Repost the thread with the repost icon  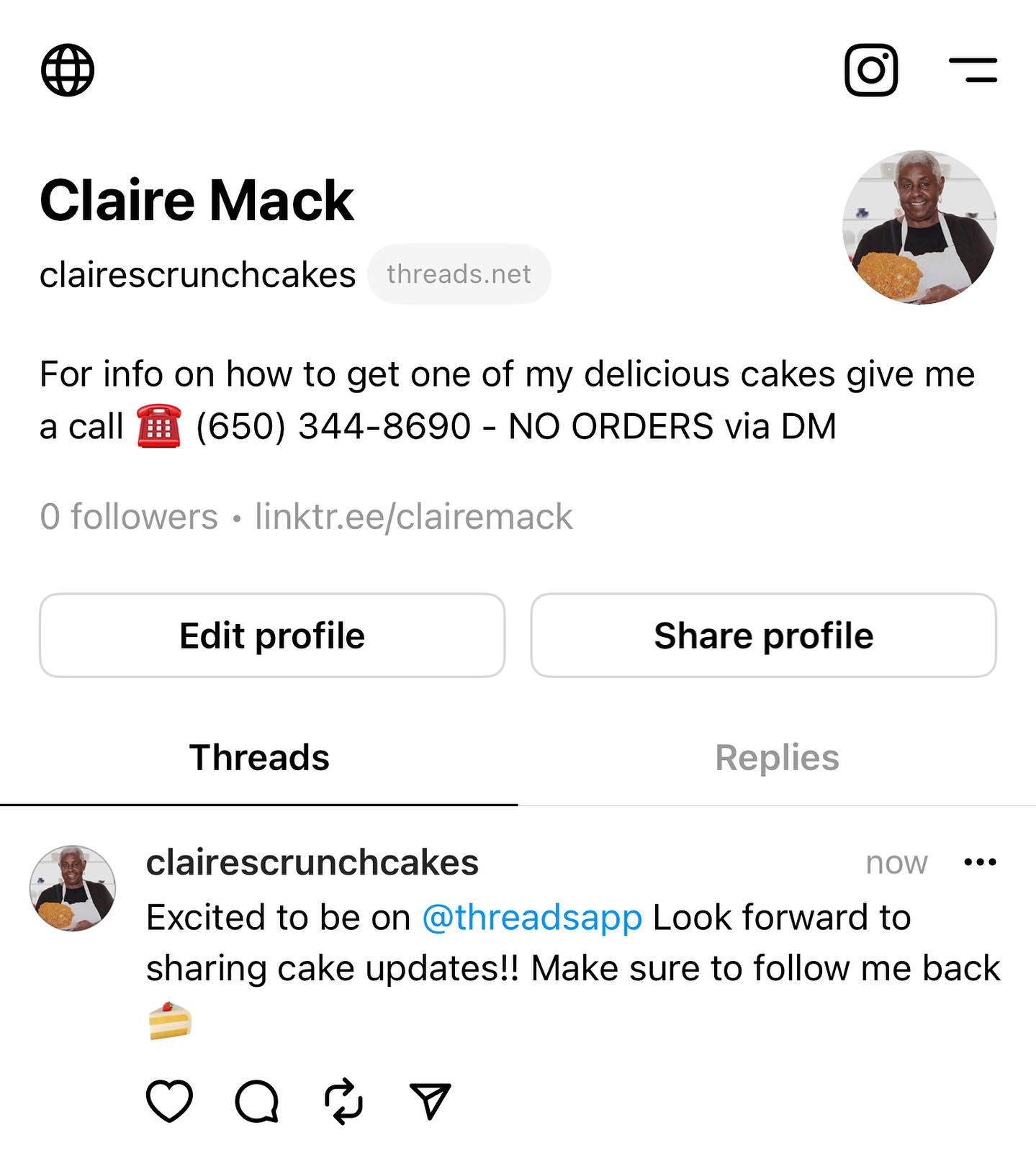[x=343, y=1101]
